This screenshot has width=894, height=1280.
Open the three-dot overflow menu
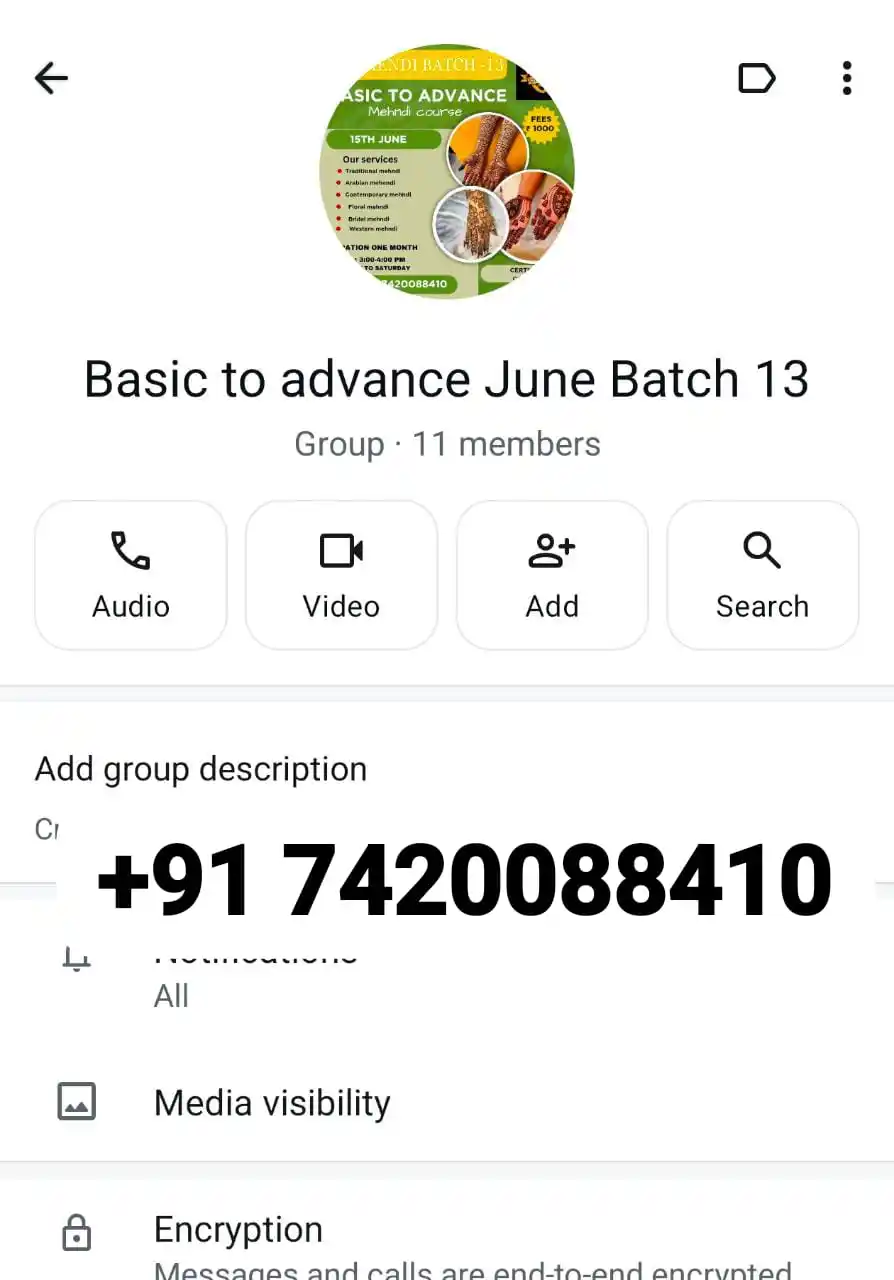point(846,78)
